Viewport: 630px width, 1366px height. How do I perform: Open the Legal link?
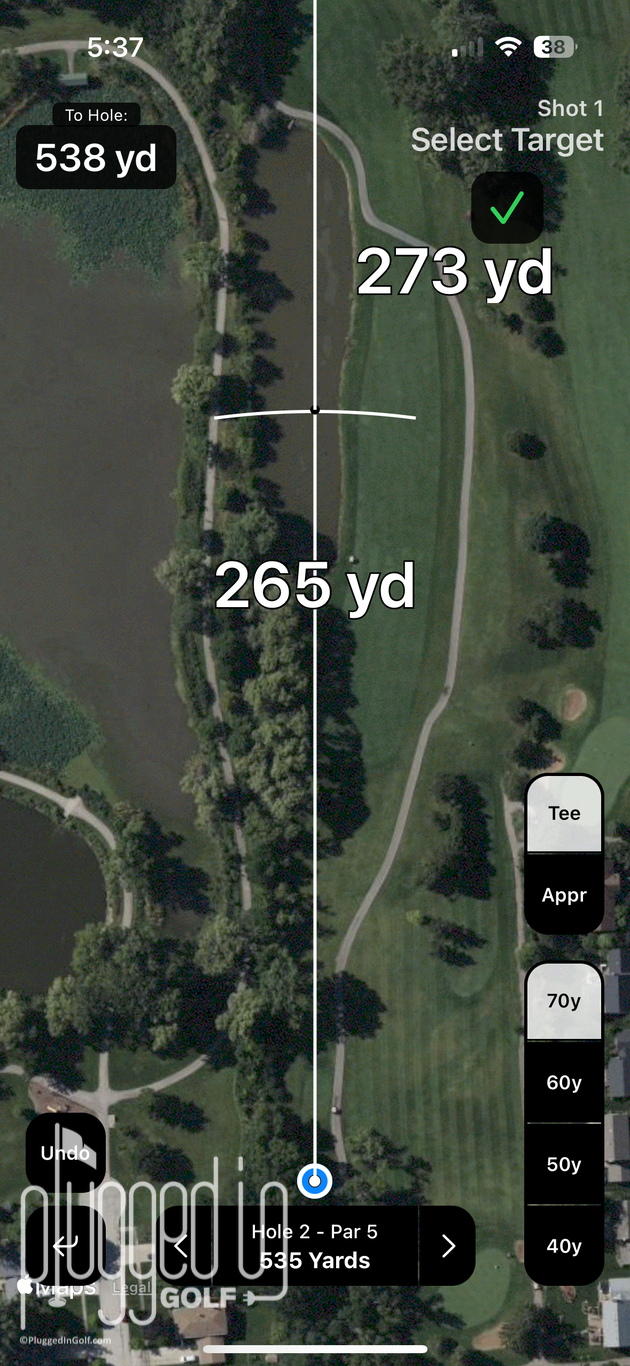[x=132, y=1288]
